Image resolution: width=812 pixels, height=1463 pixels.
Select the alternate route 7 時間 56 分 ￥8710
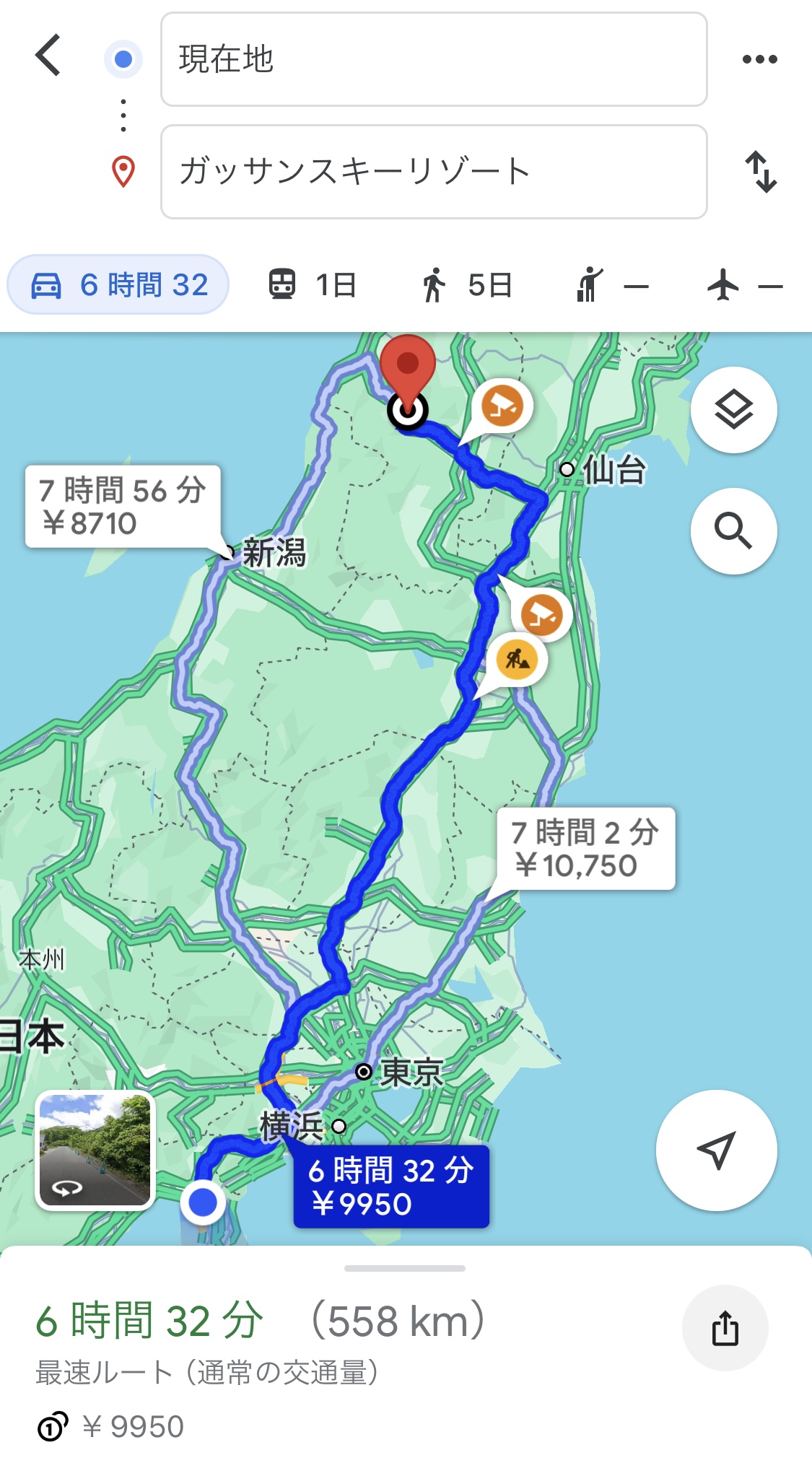pos(123,507)
